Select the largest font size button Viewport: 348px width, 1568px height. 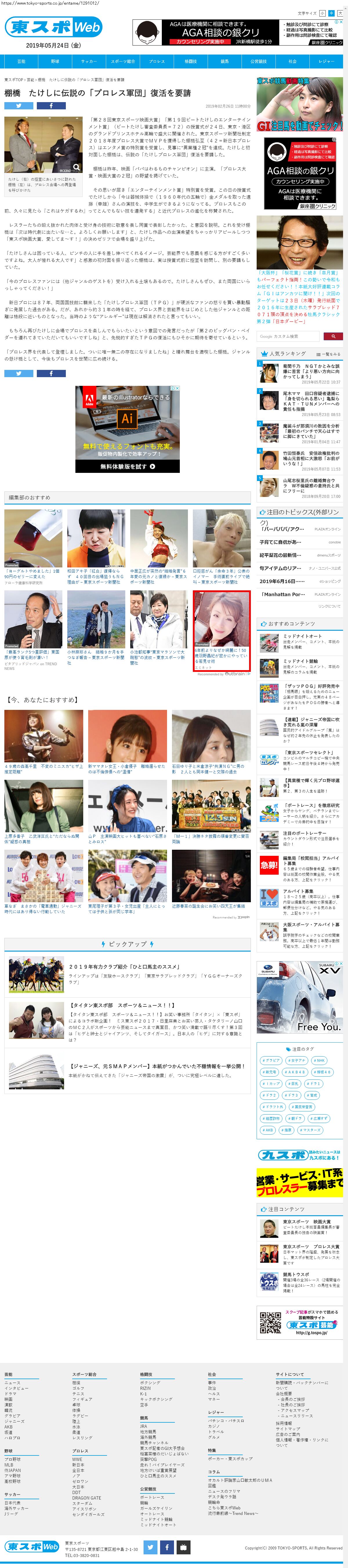(340, 13)
